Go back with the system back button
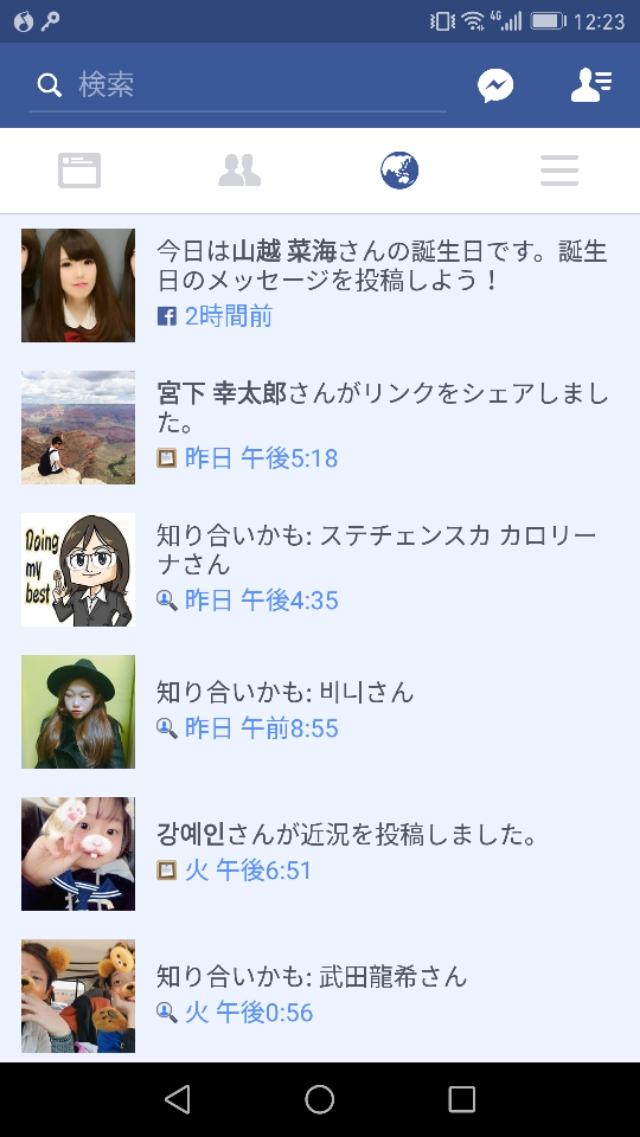 pos(178,1100)
